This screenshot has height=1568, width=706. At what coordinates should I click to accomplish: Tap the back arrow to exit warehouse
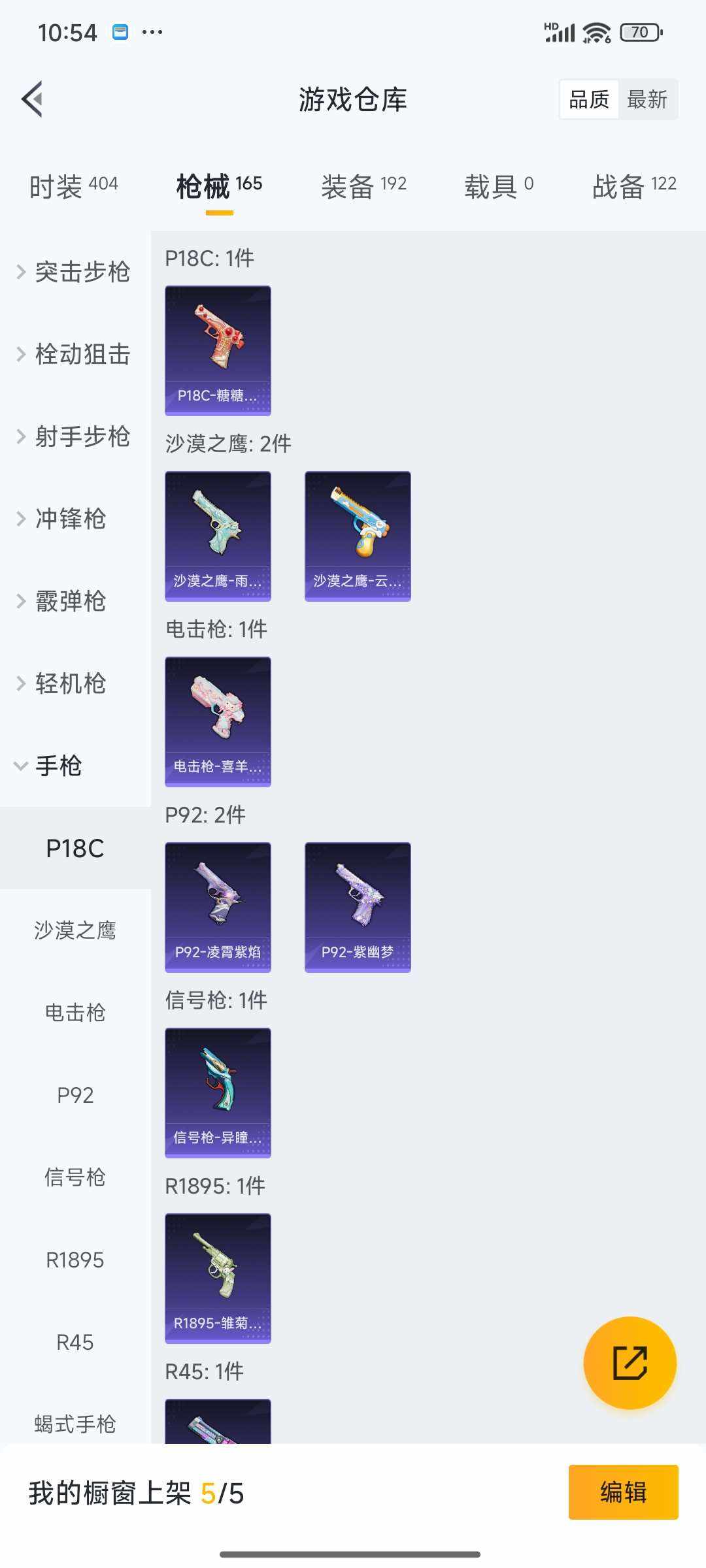tap(31, 99)
